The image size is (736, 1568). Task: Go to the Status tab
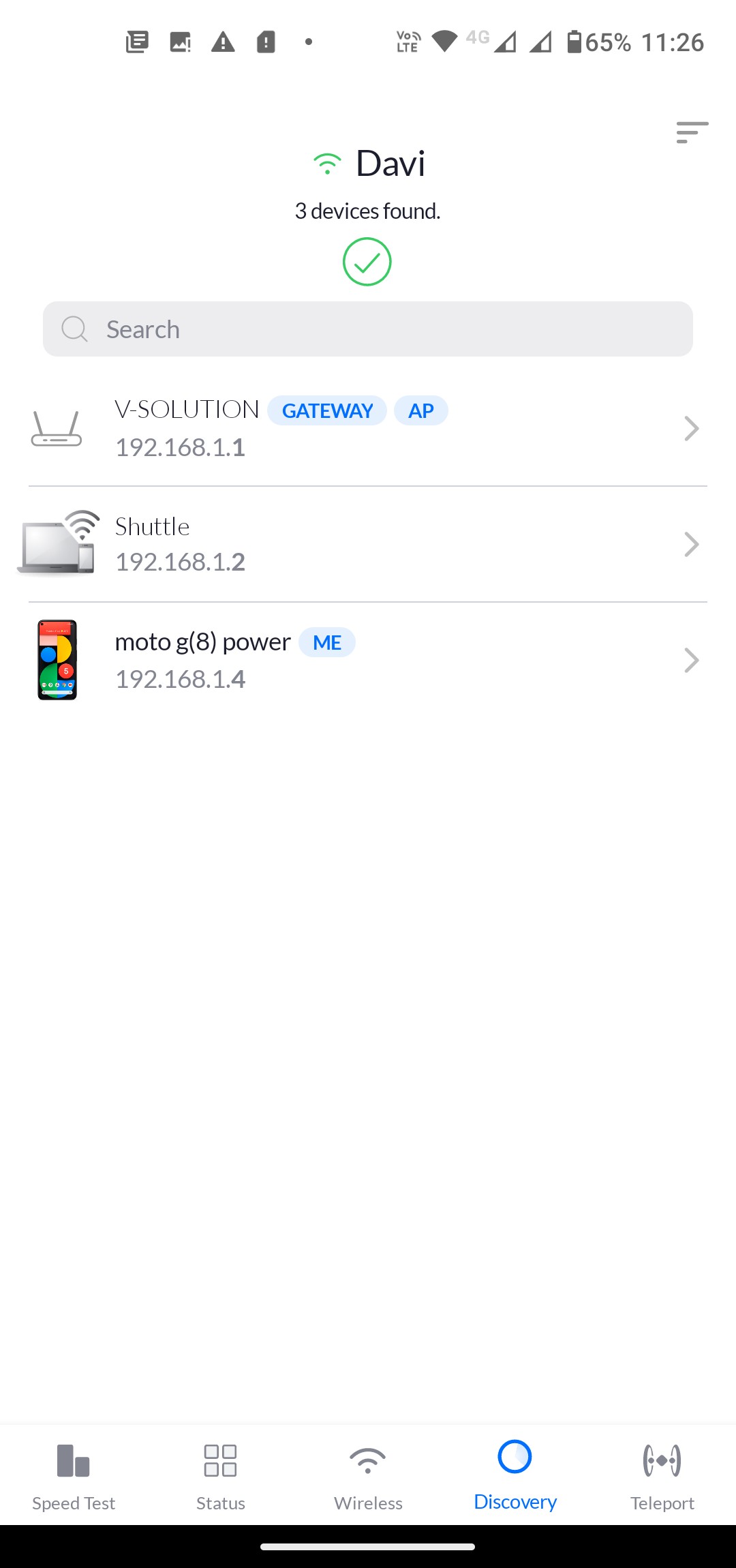coord(221,1474)
